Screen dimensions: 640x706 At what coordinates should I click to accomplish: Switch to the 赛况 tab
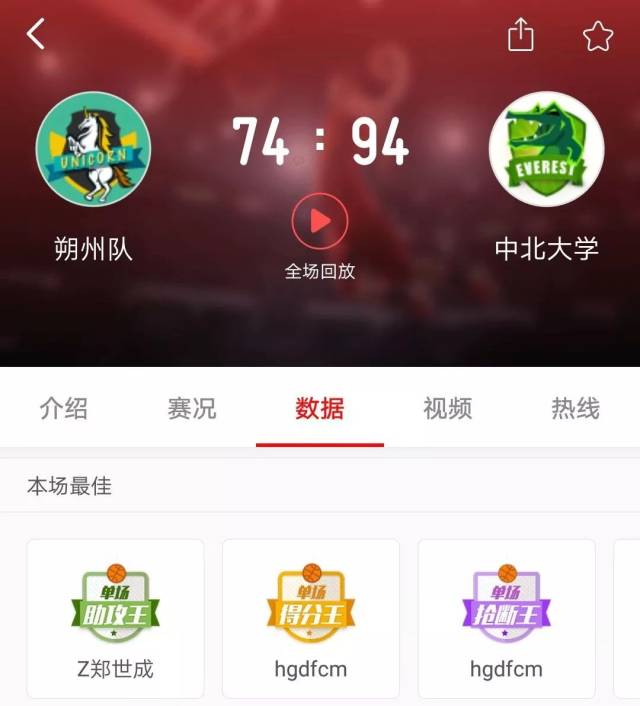pos(192,408)
